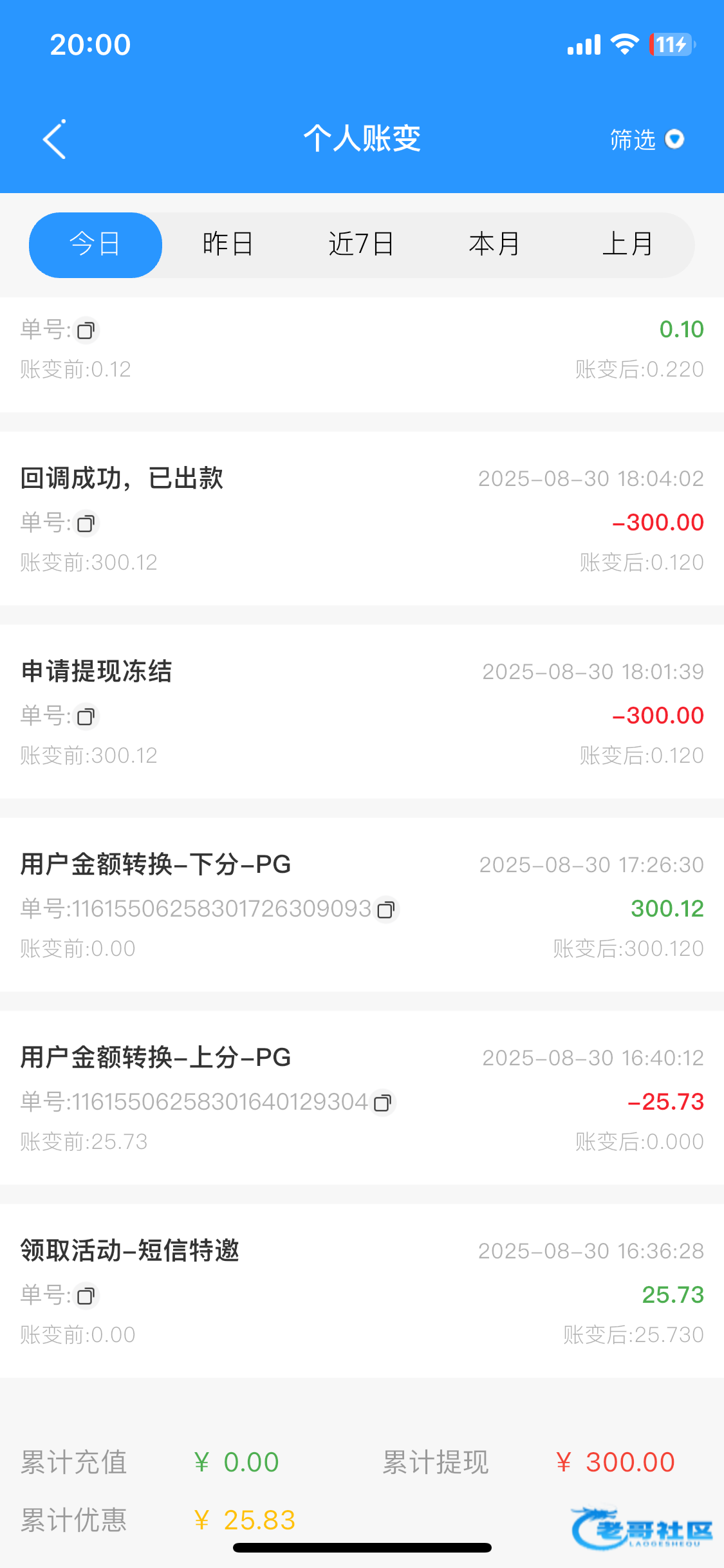Image resolution: width=724 pixels, height=1568 pixels.
Task: Show records for 上月
Action: click(x=627, y=245)
